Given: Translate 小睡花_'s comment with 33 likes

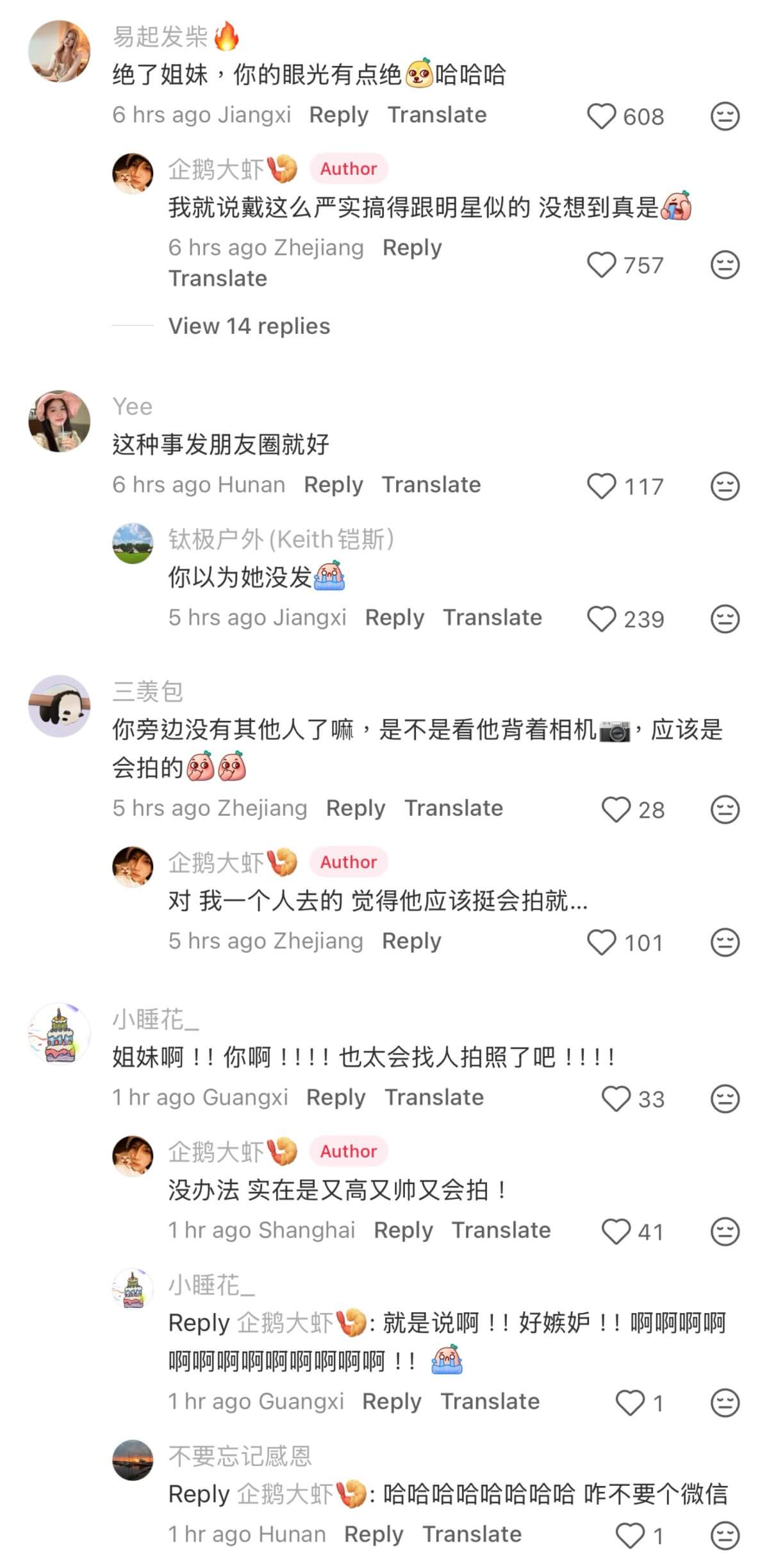Looking at the screenshot, I should pos(434,1098).
